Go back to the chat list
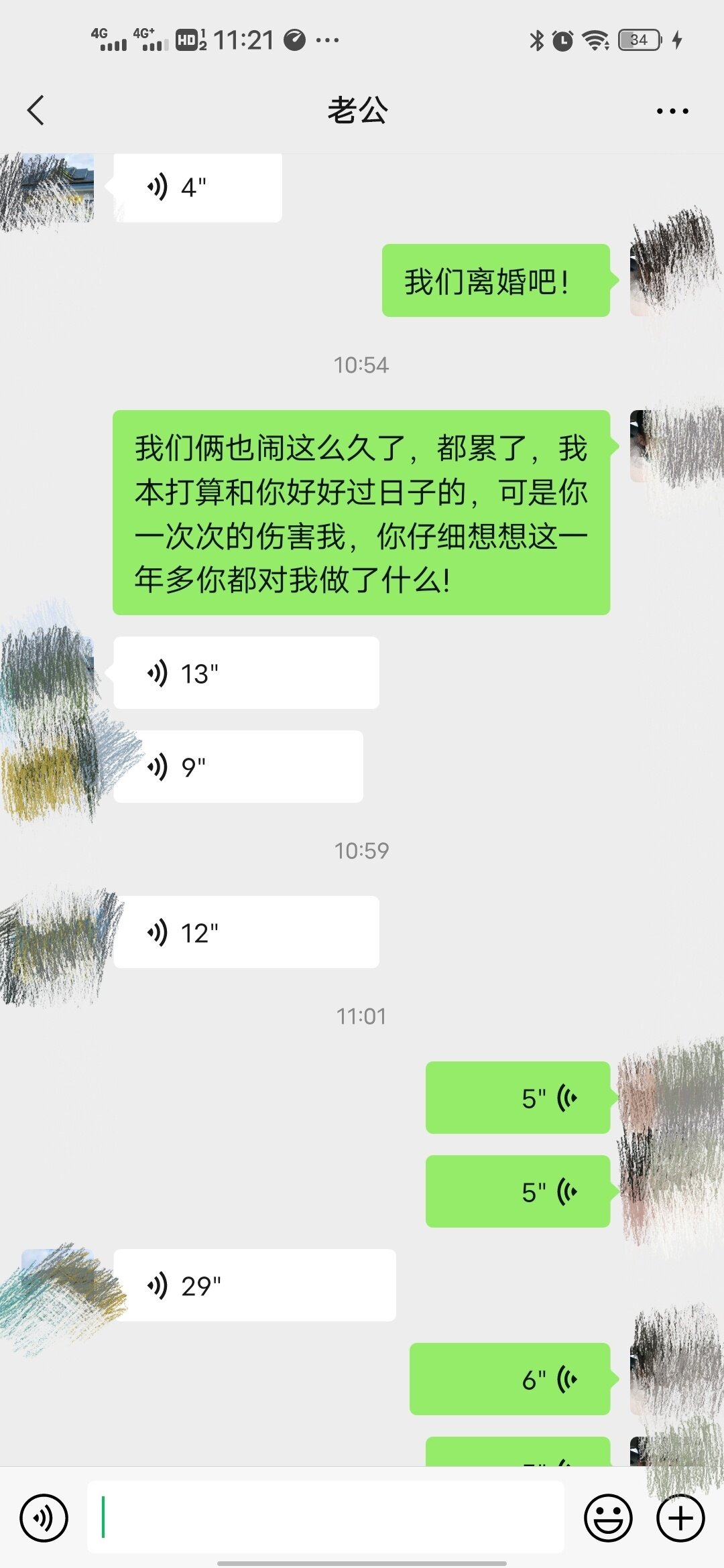Viewport: 724px width, 1568px height. pyautogui.click(x=36, y=111)
